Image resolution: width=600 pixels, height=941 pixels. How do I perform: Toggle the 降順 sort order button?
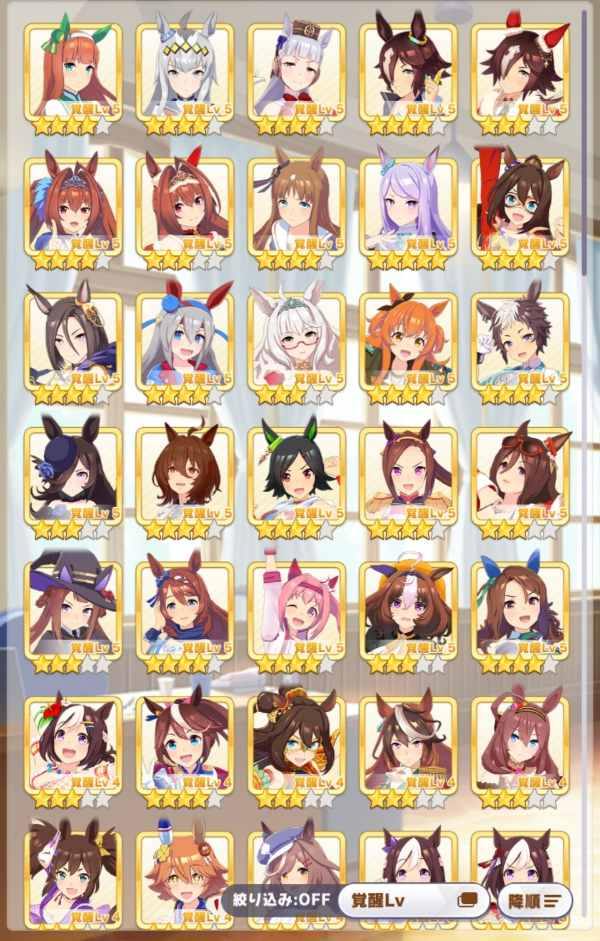click(537, 900)
